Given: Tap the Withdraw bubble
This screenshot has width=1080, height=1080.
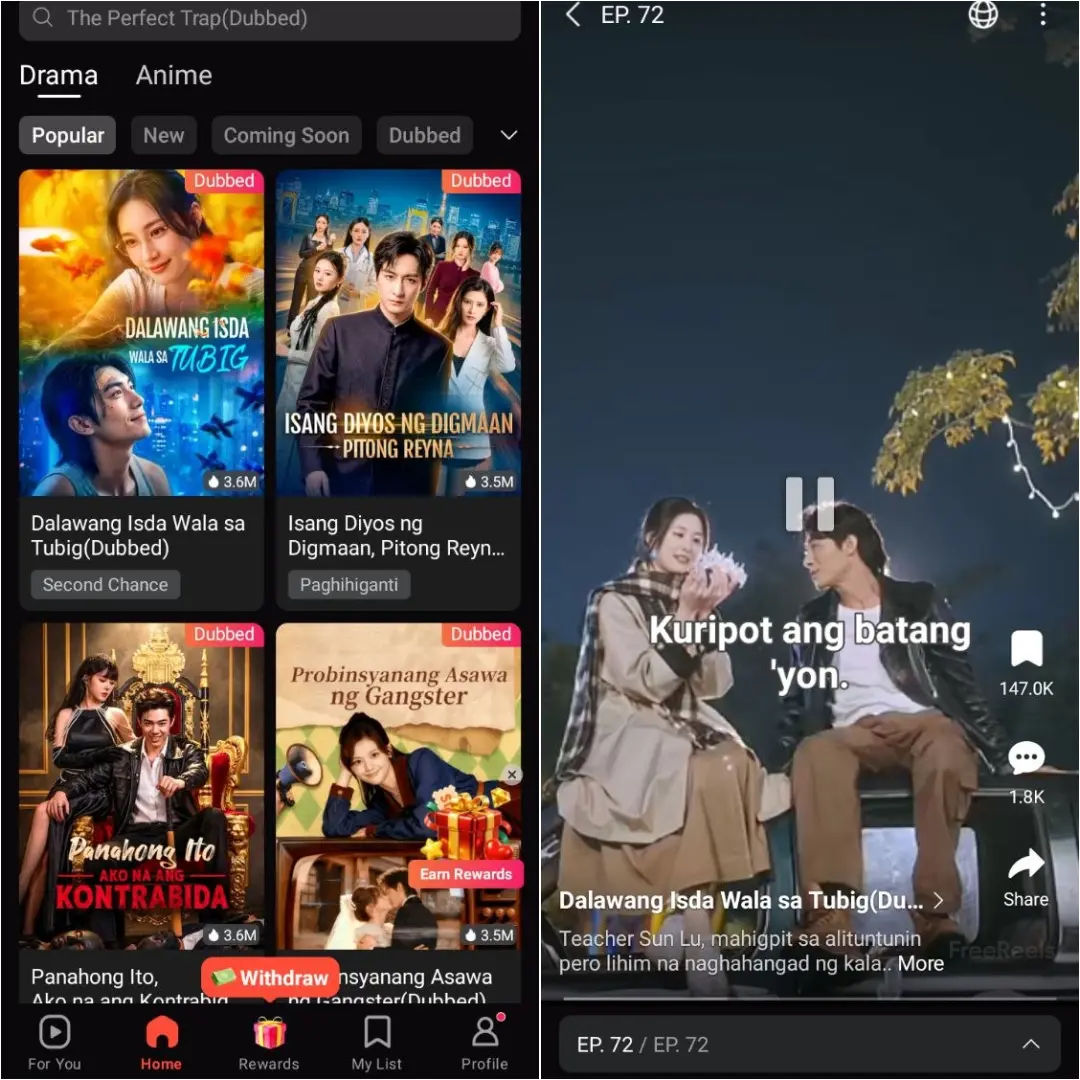Looking at the screenshot, I should point(270,977).
